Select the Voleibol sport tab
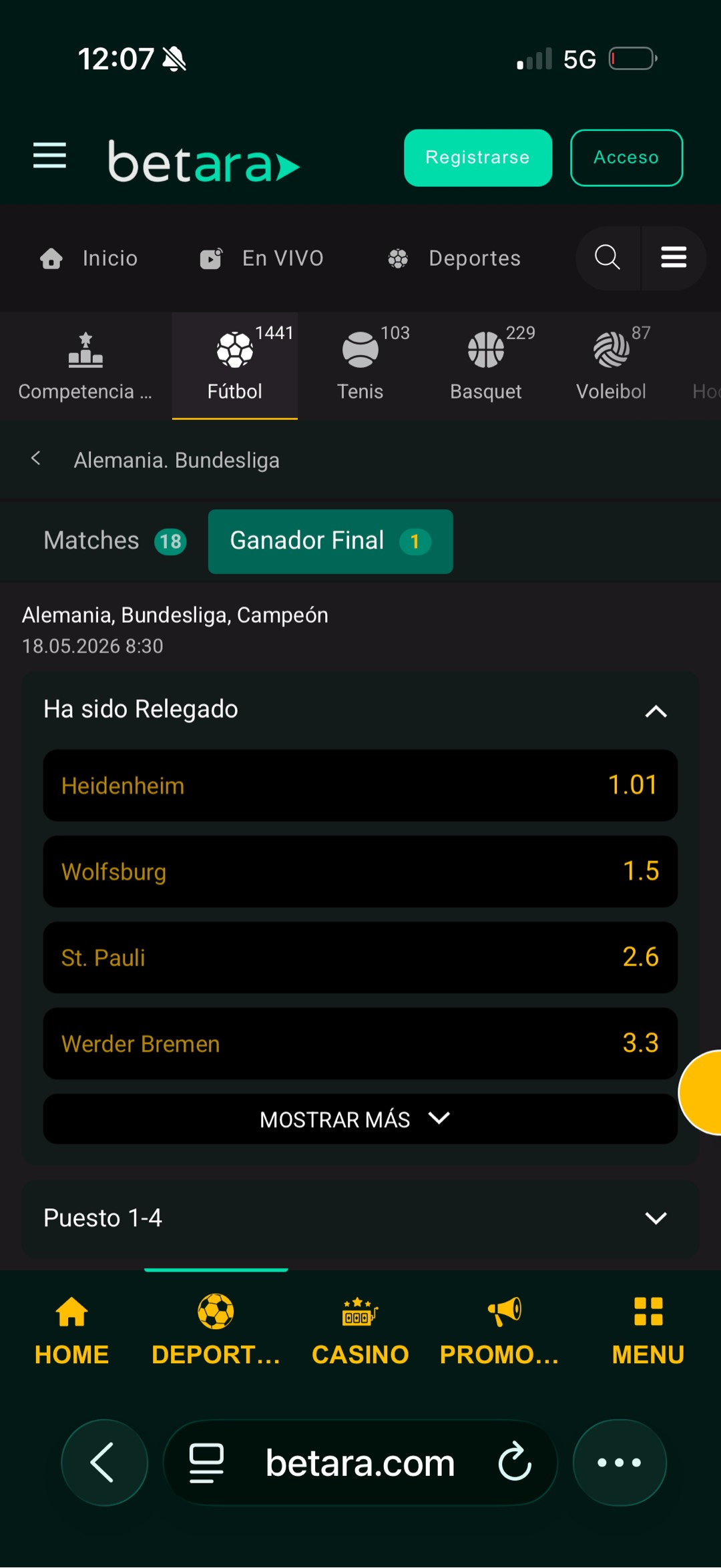This screenshot has height=1568, width=721. pyautogui.click(x=610, y=365)
